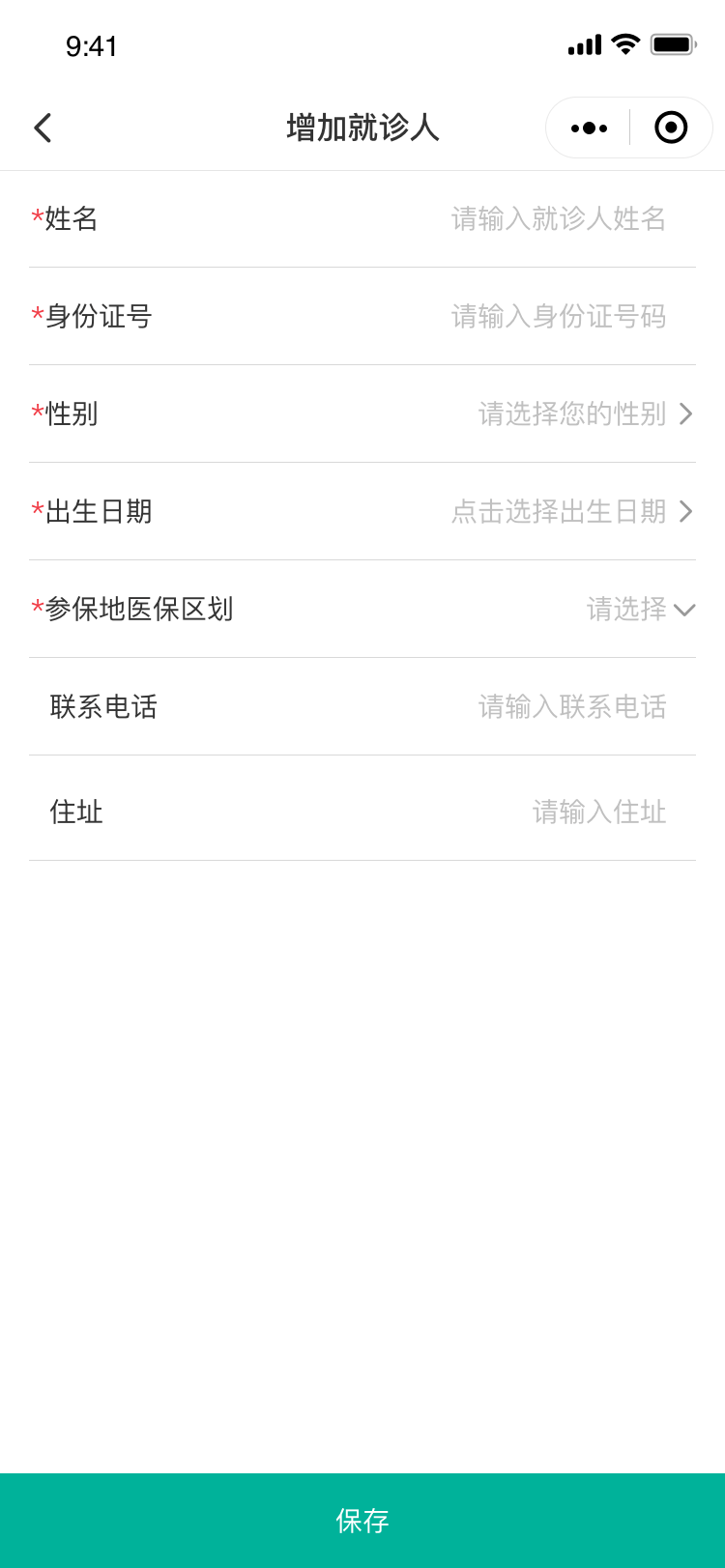725x1568 pixels.
Task: Close the mini program via circle icon
Action: [x=671, y=128]
